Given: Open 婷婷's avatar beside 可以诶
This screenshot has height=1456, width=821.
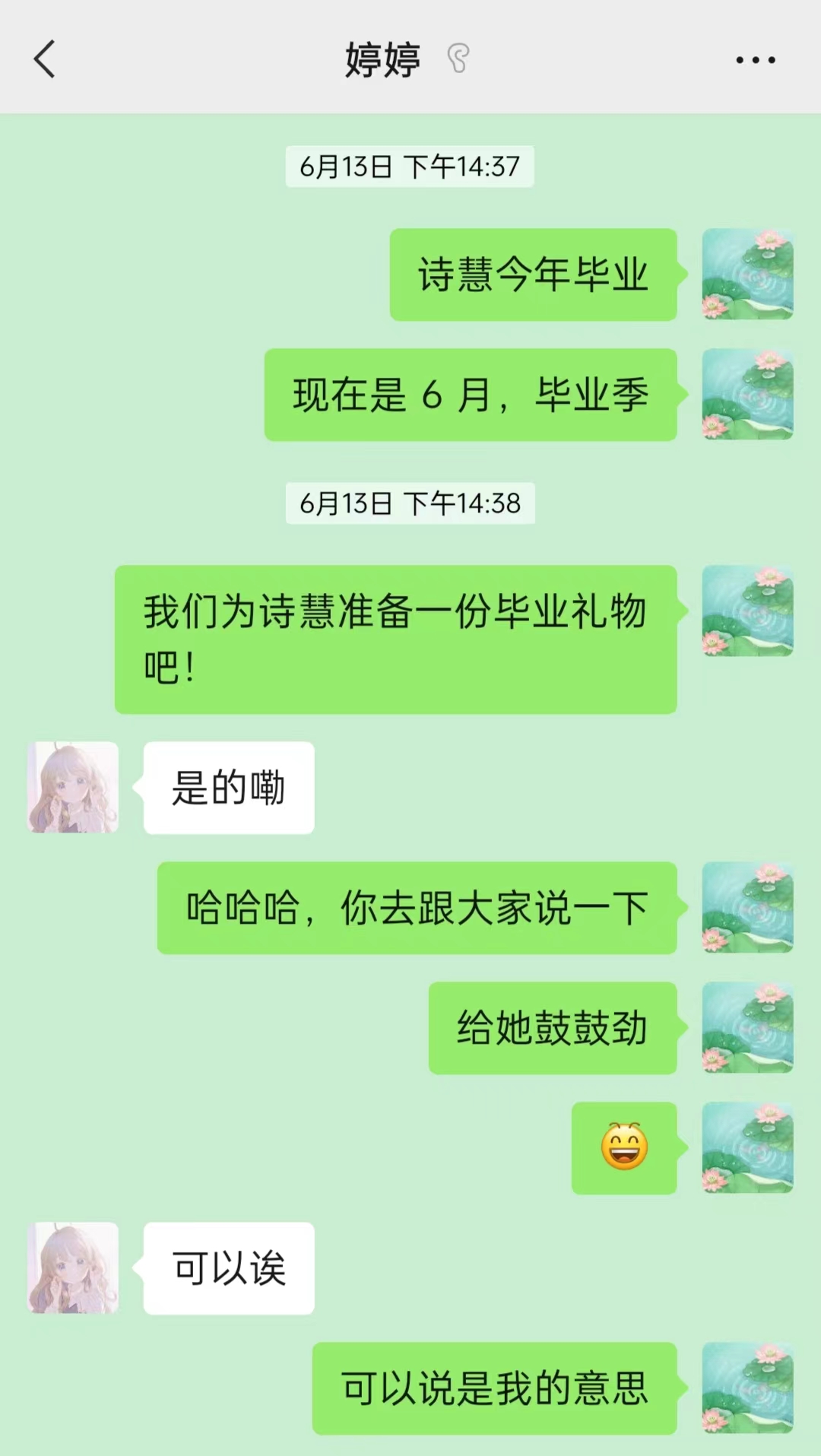Looking at the screenshot, I should click(x=73, y=1267).
